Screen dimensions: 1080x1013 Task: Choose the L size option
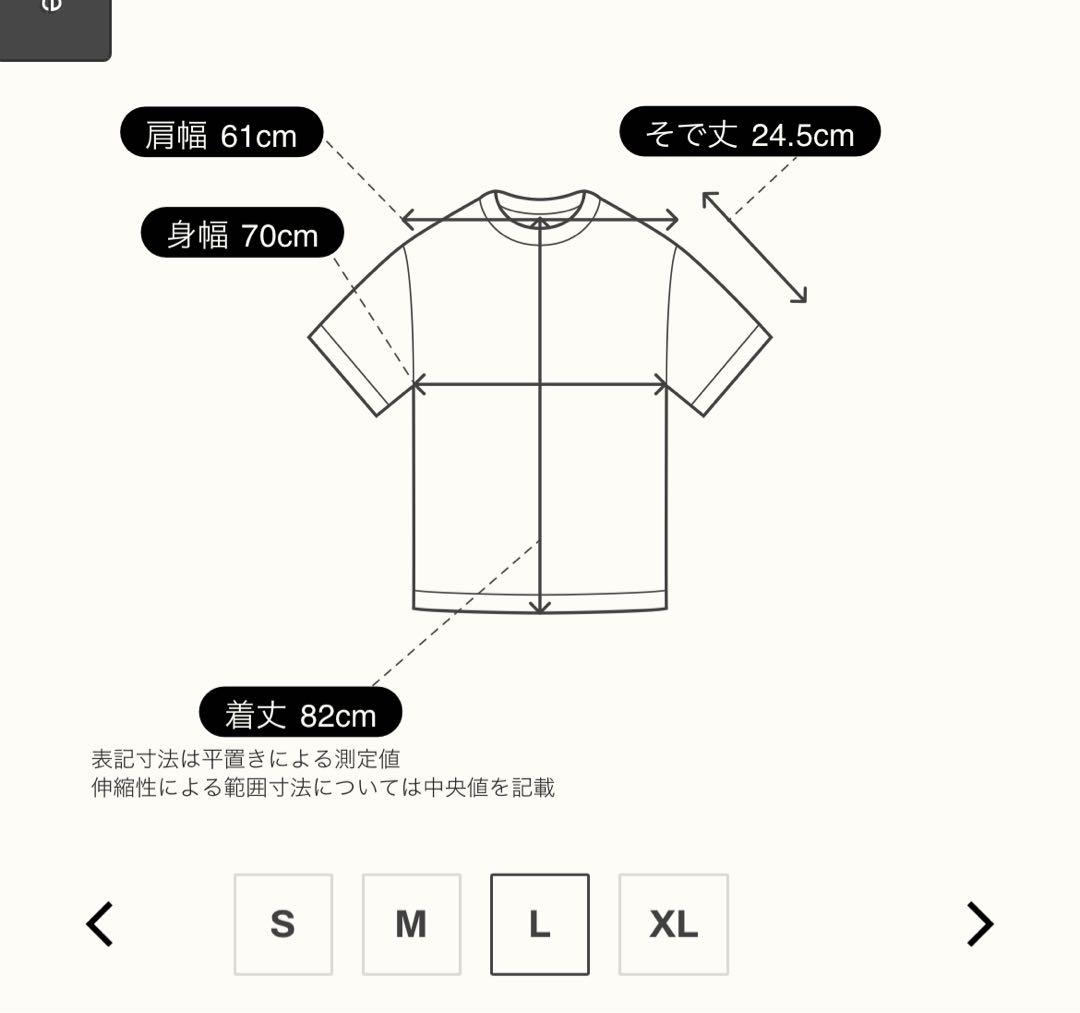coord(539,924)
